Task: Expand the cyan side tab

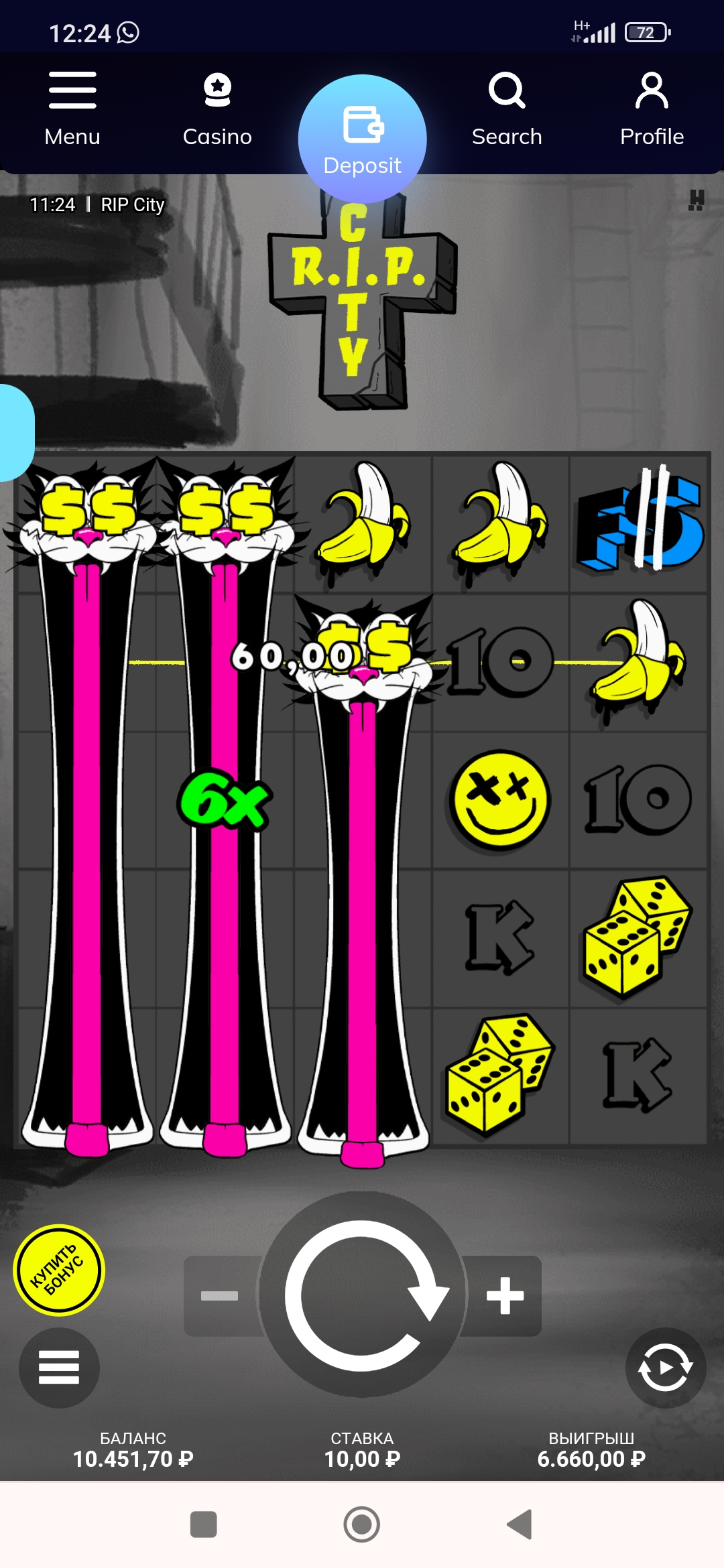Action: (x=15, y=432)
